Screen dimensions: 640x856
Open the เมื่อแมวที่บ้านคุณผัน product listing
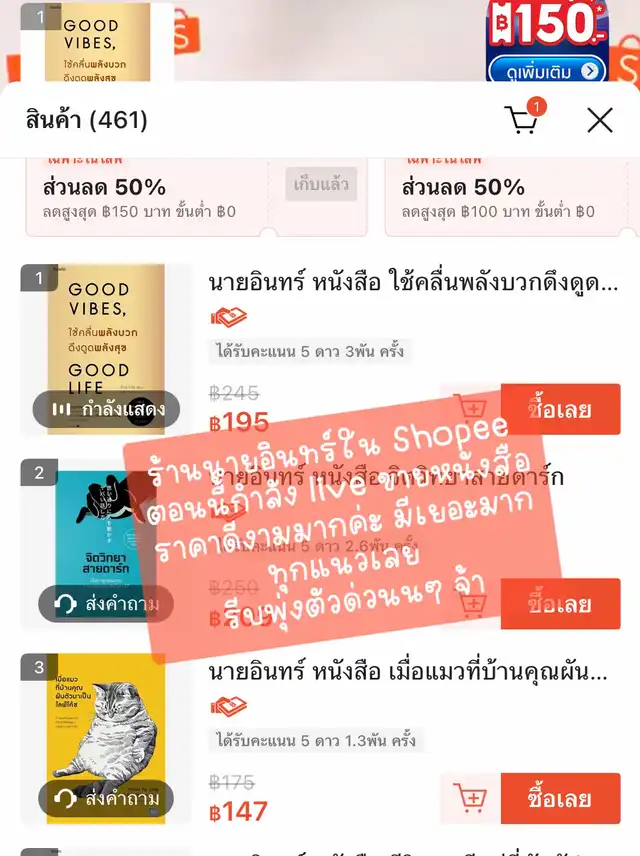coord(407,672)
